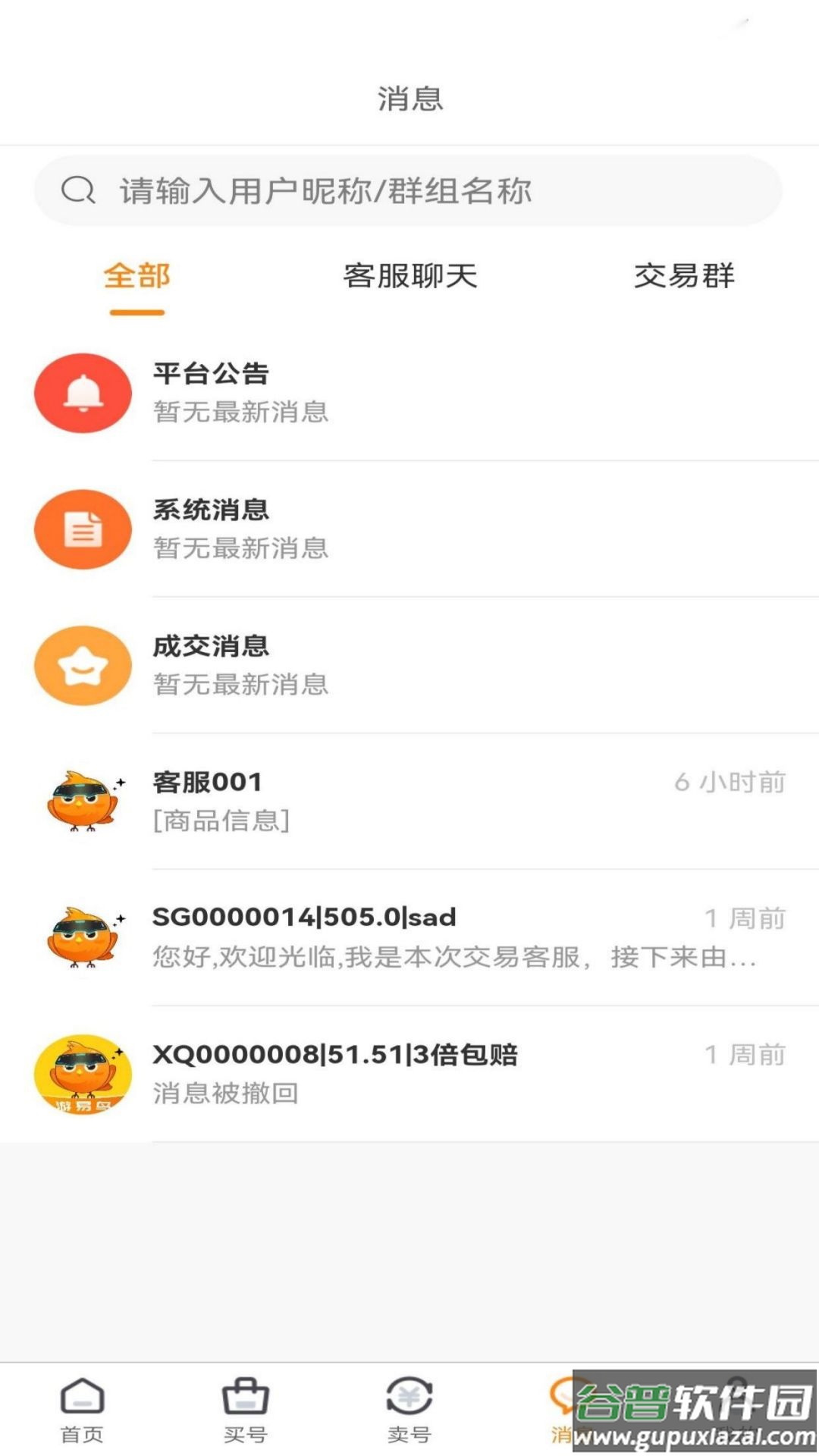Switch to the 交易群 tab
Viewport: 819px width, 1456px height.
pyautogui.click(x=685, y=278)
